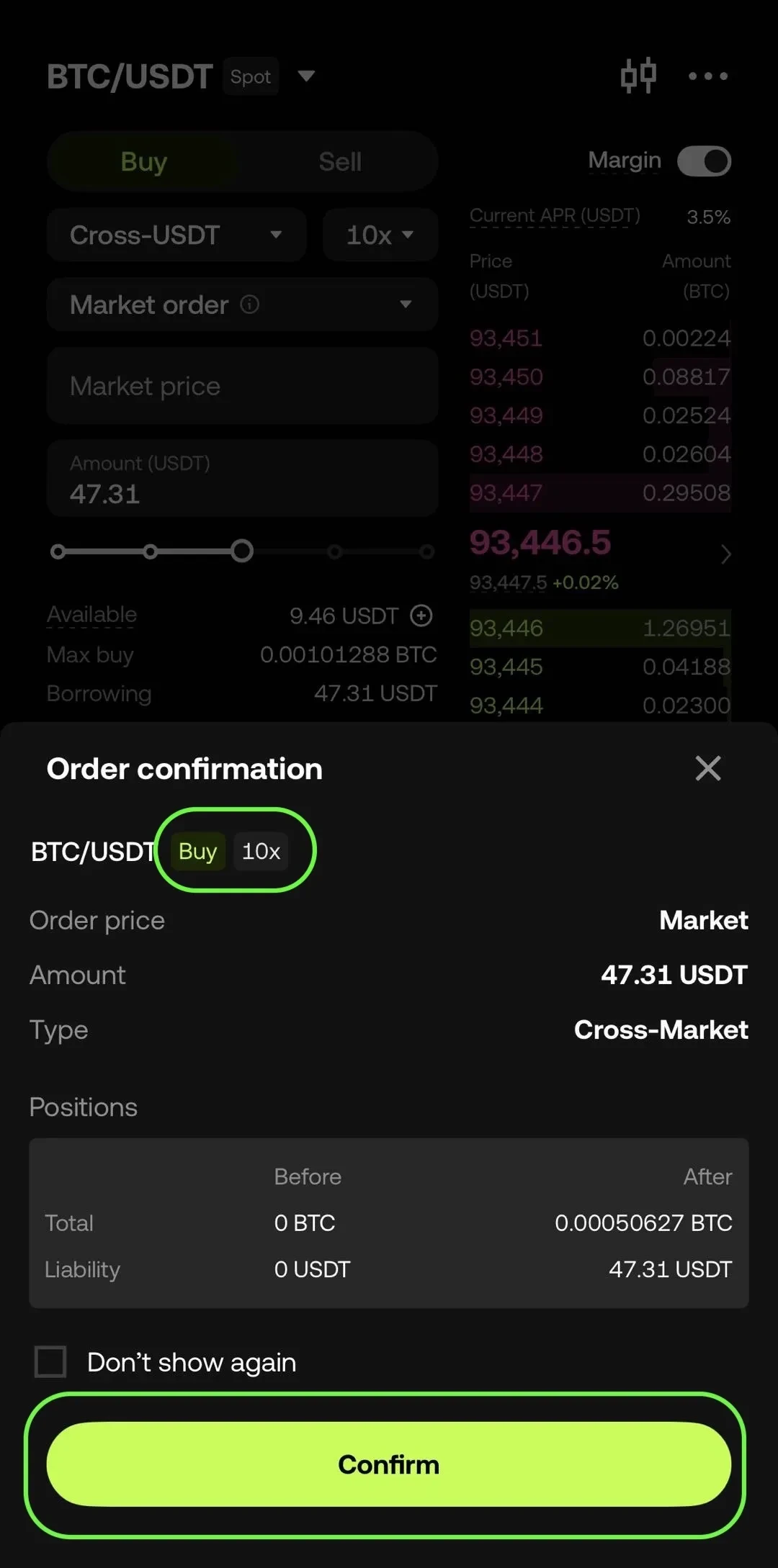Close the Order confirmation dialog
The image size is (778, 1568).
click(x=708, y=768)
